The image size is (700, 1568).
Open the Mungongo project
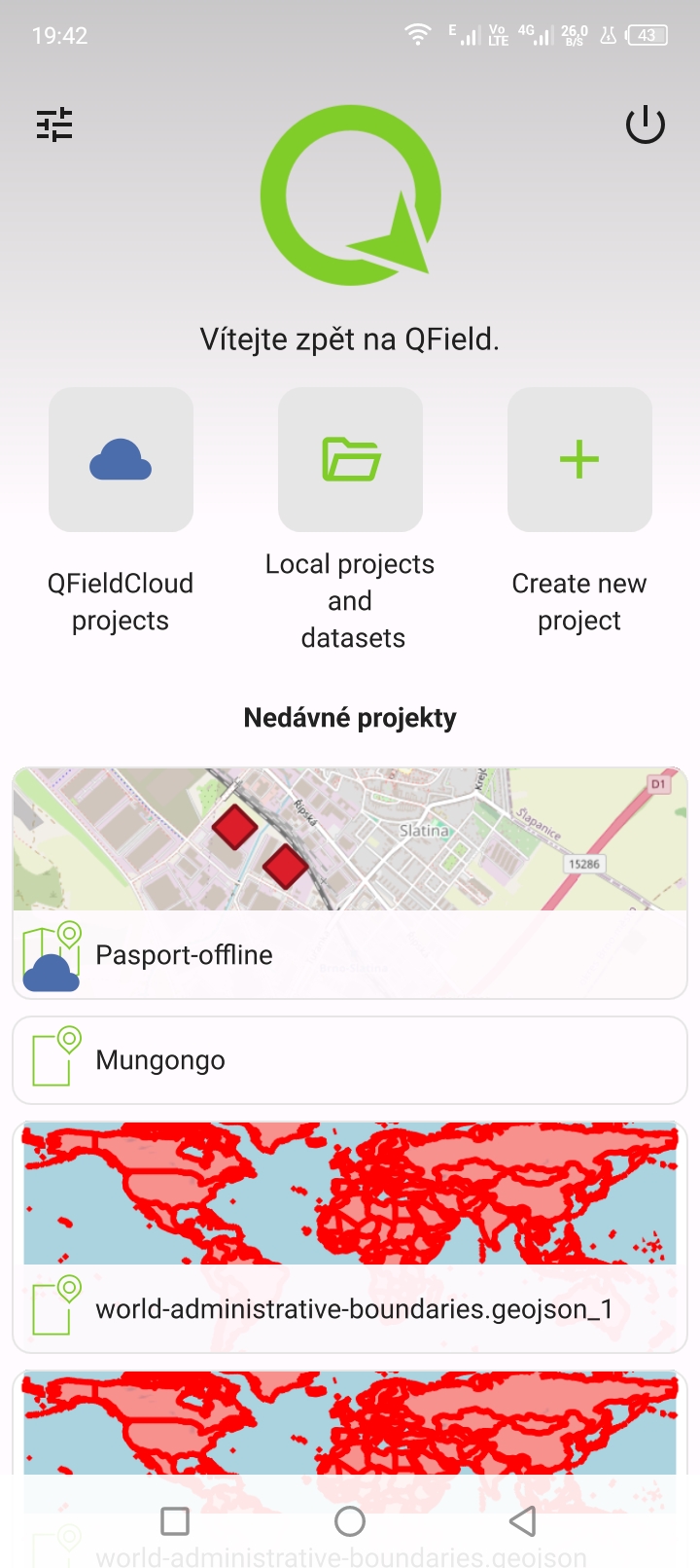[x=350, y=1060]
